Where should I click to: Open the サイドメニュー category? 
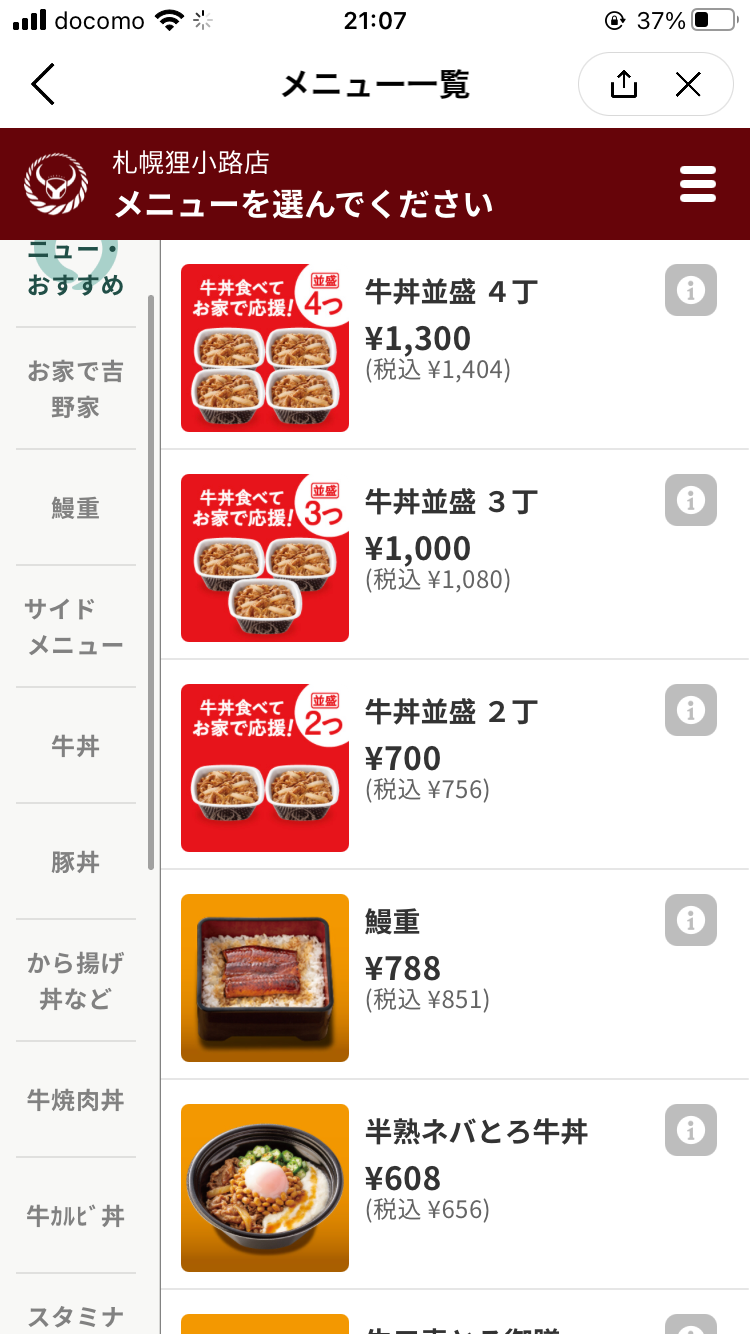[76, 626]
